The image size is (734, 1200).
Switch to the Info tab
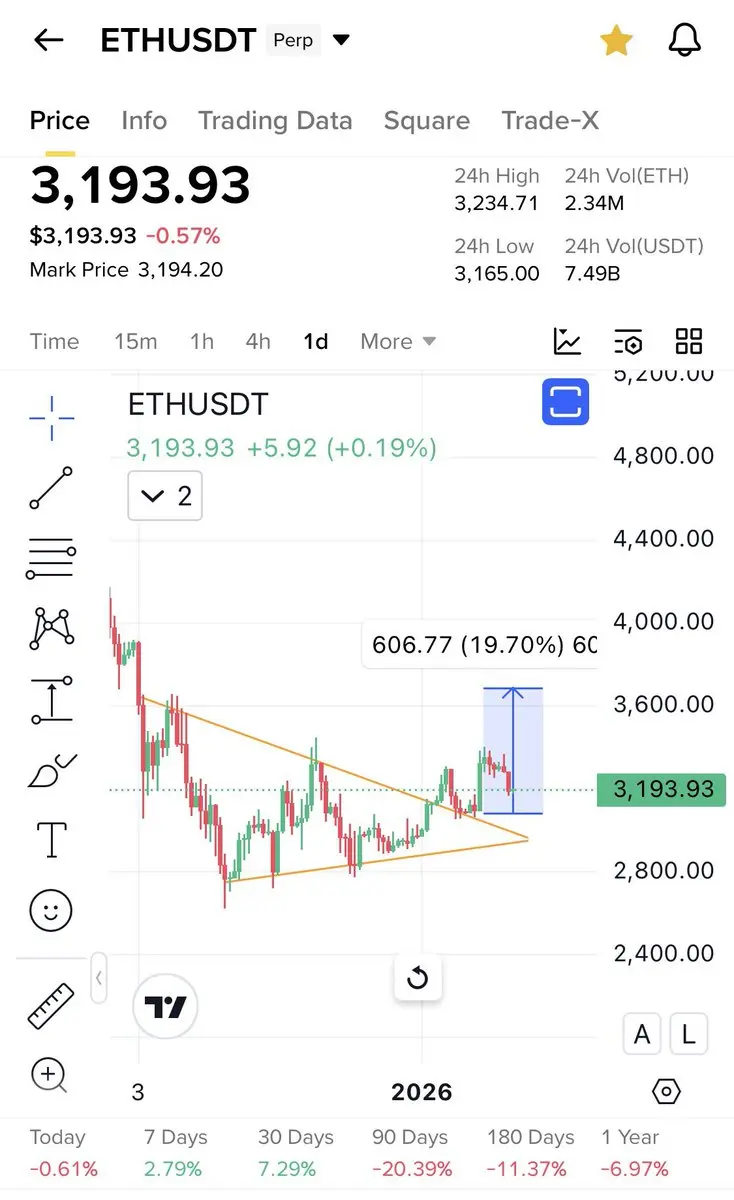click(x=144, y=121)
